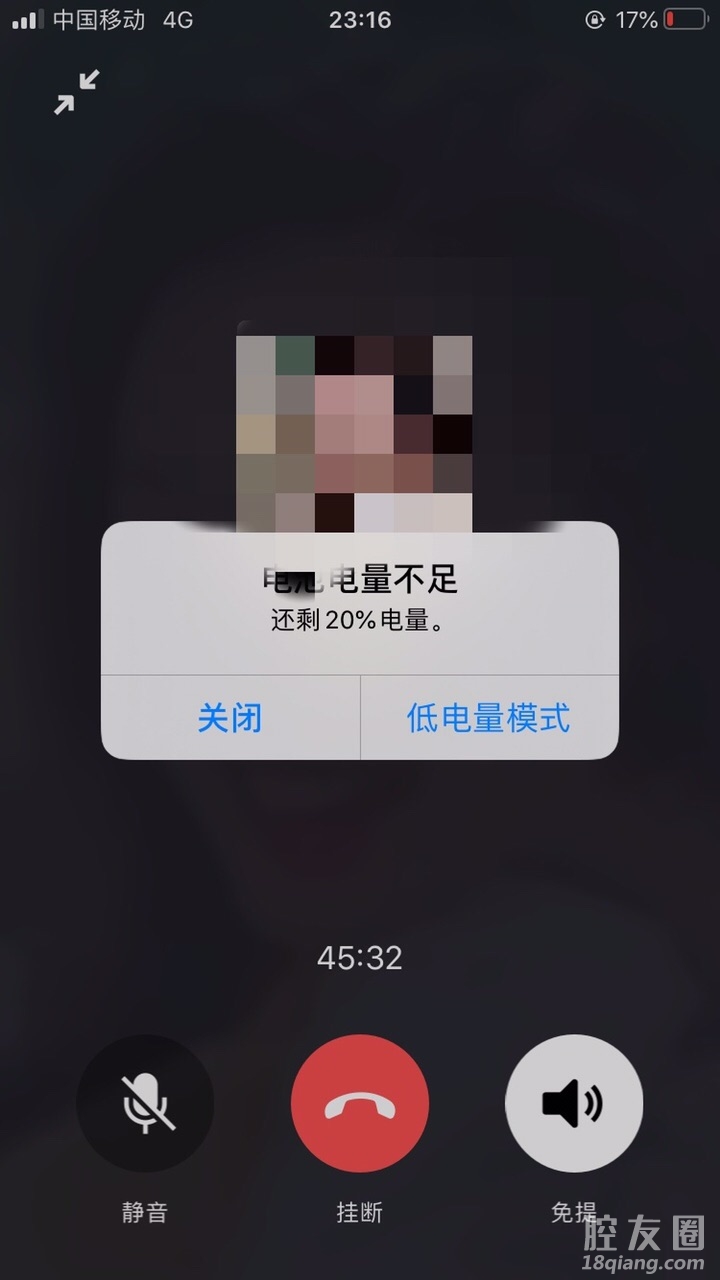Enable 低电量模式 from the alert
Image resolution: width=720 pixels, height=1280 pixels.
[x=488, y=718]
